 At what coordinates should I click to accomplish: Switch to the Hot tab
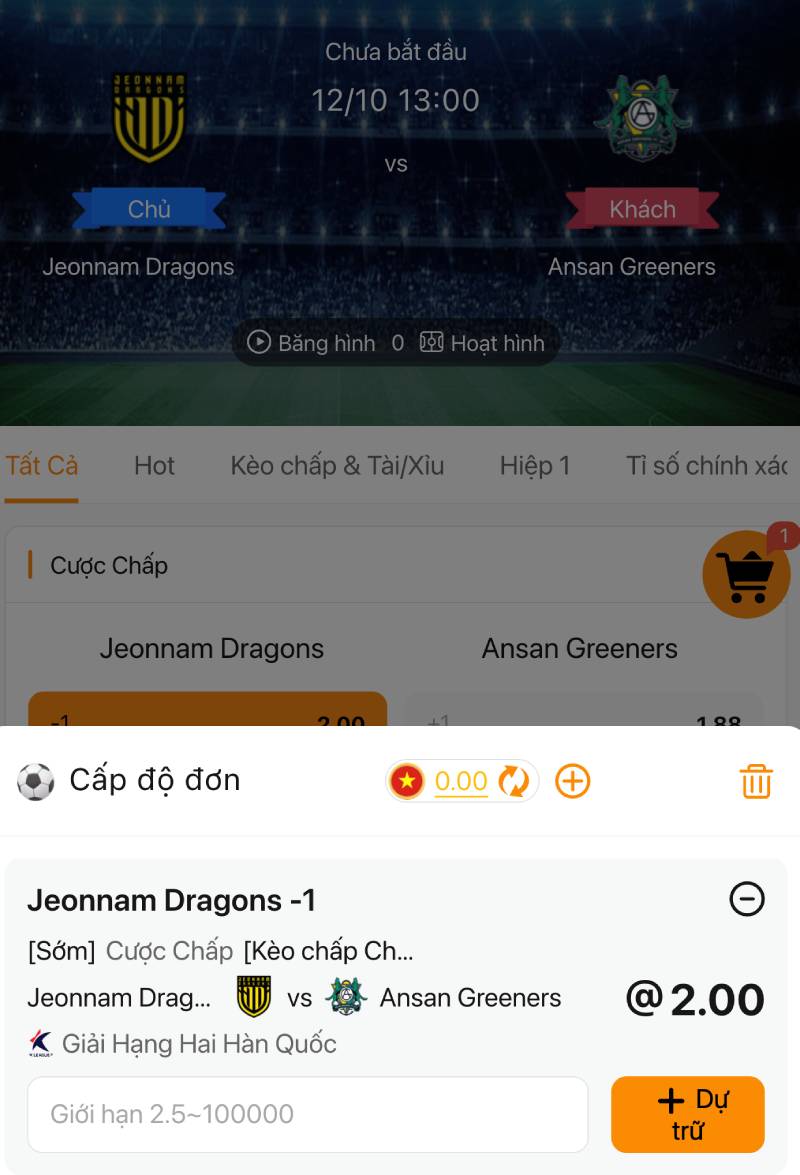click(154, 466)
